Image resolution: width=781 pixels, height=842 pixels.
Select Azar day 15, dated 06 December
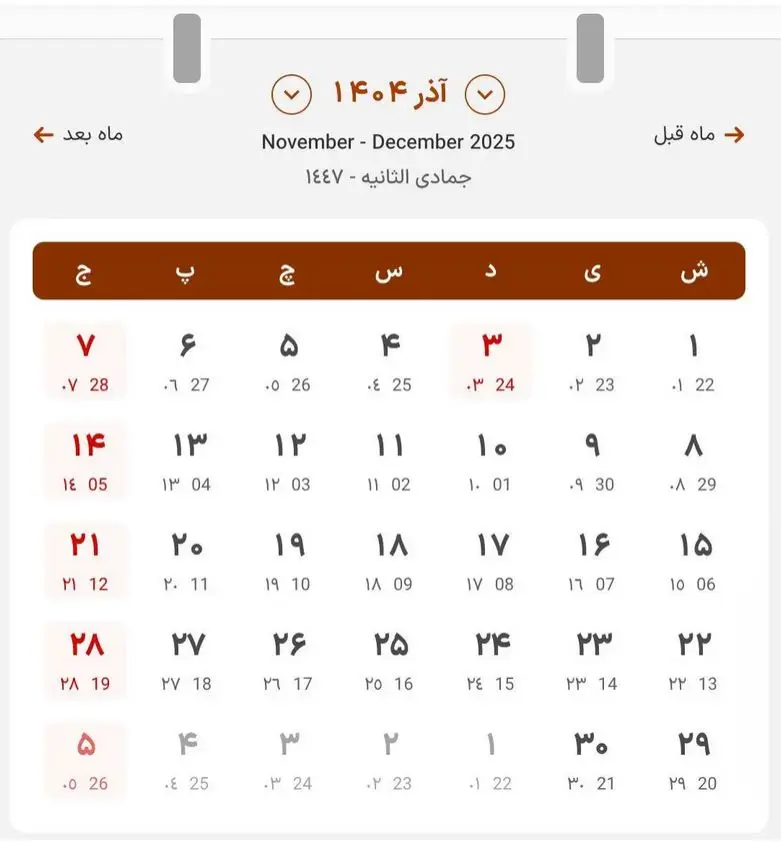point(694,561)
